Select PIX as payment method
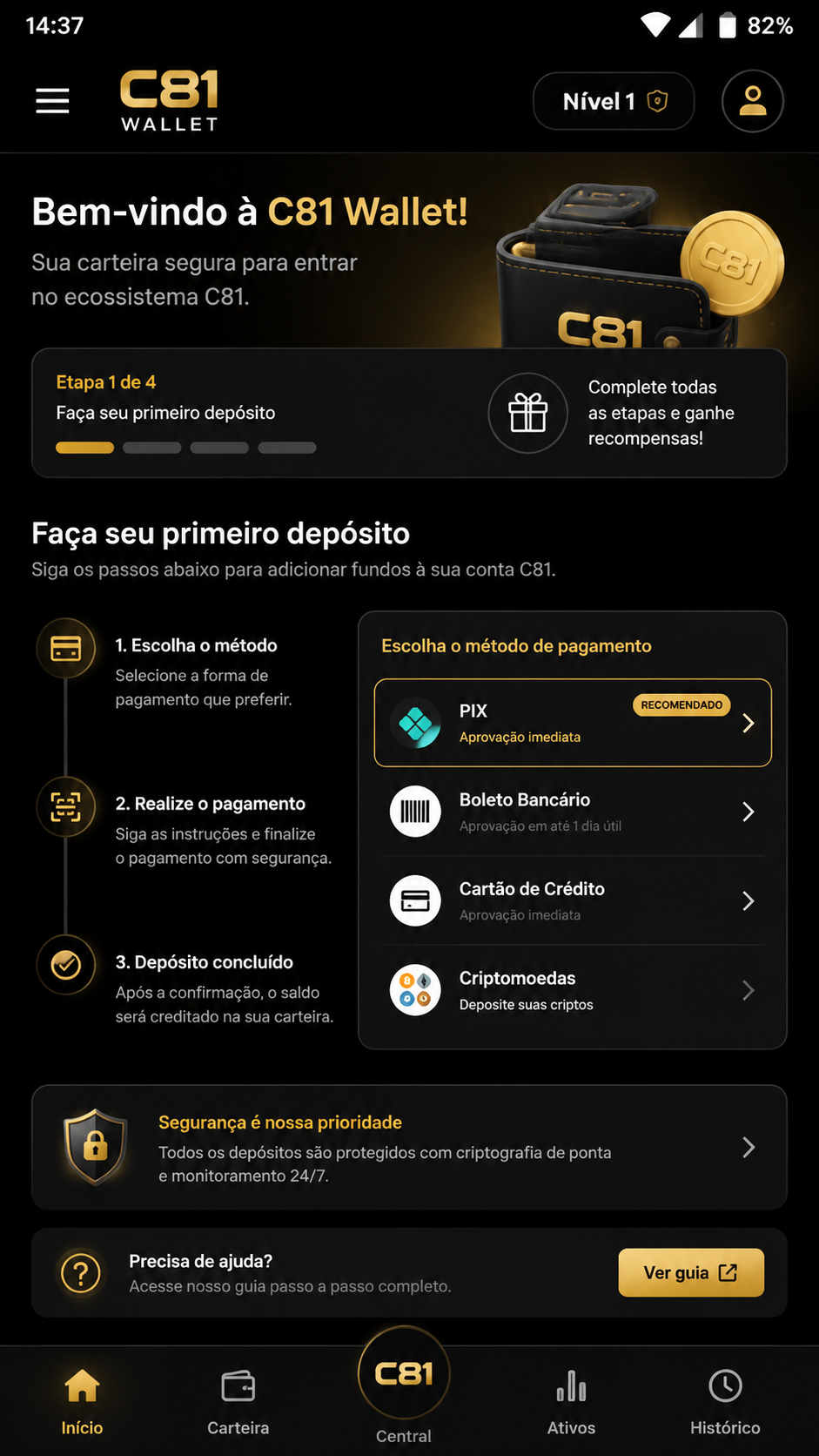819x1456 pixels. 573,723
